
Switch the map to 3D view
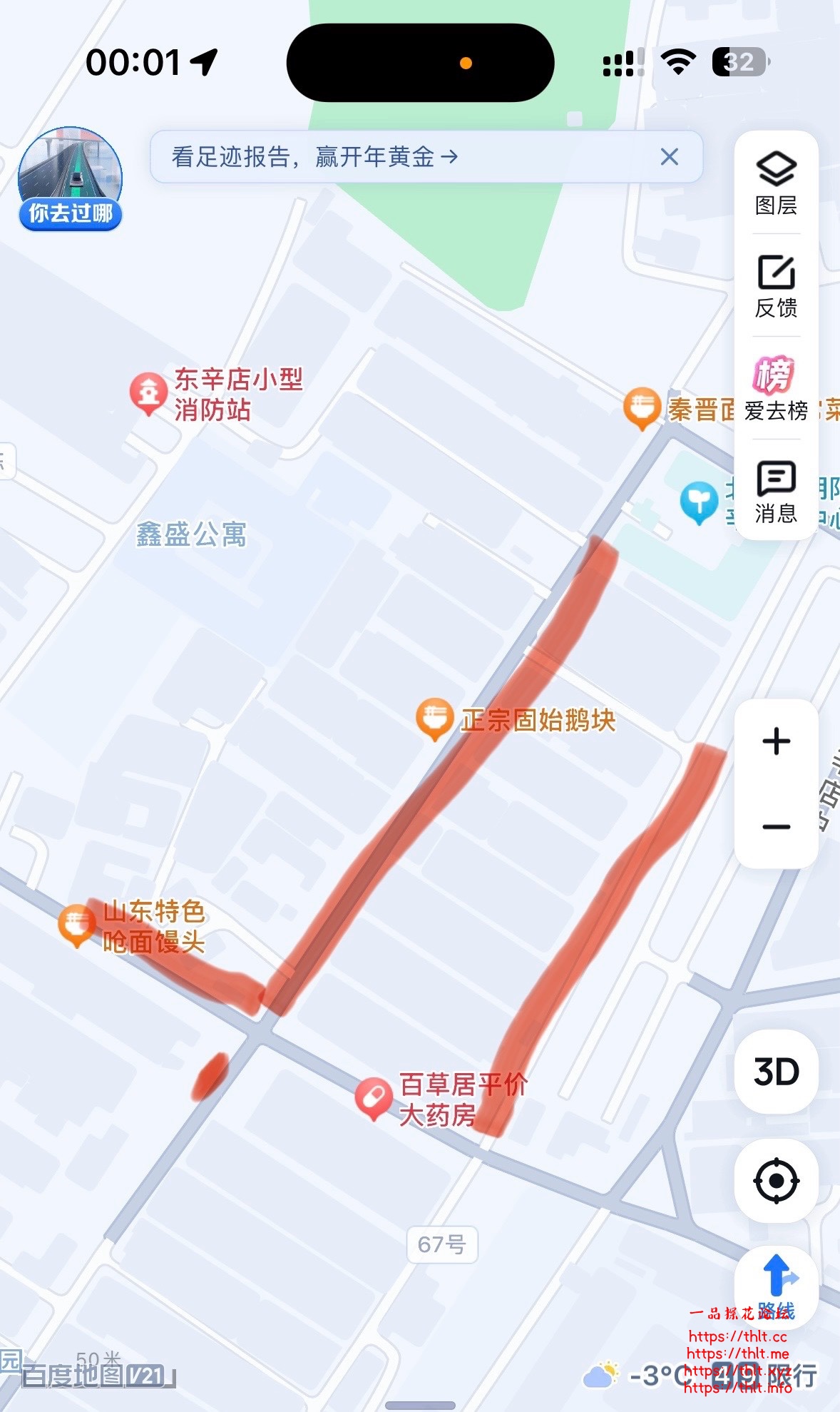tap(776, 1072)
